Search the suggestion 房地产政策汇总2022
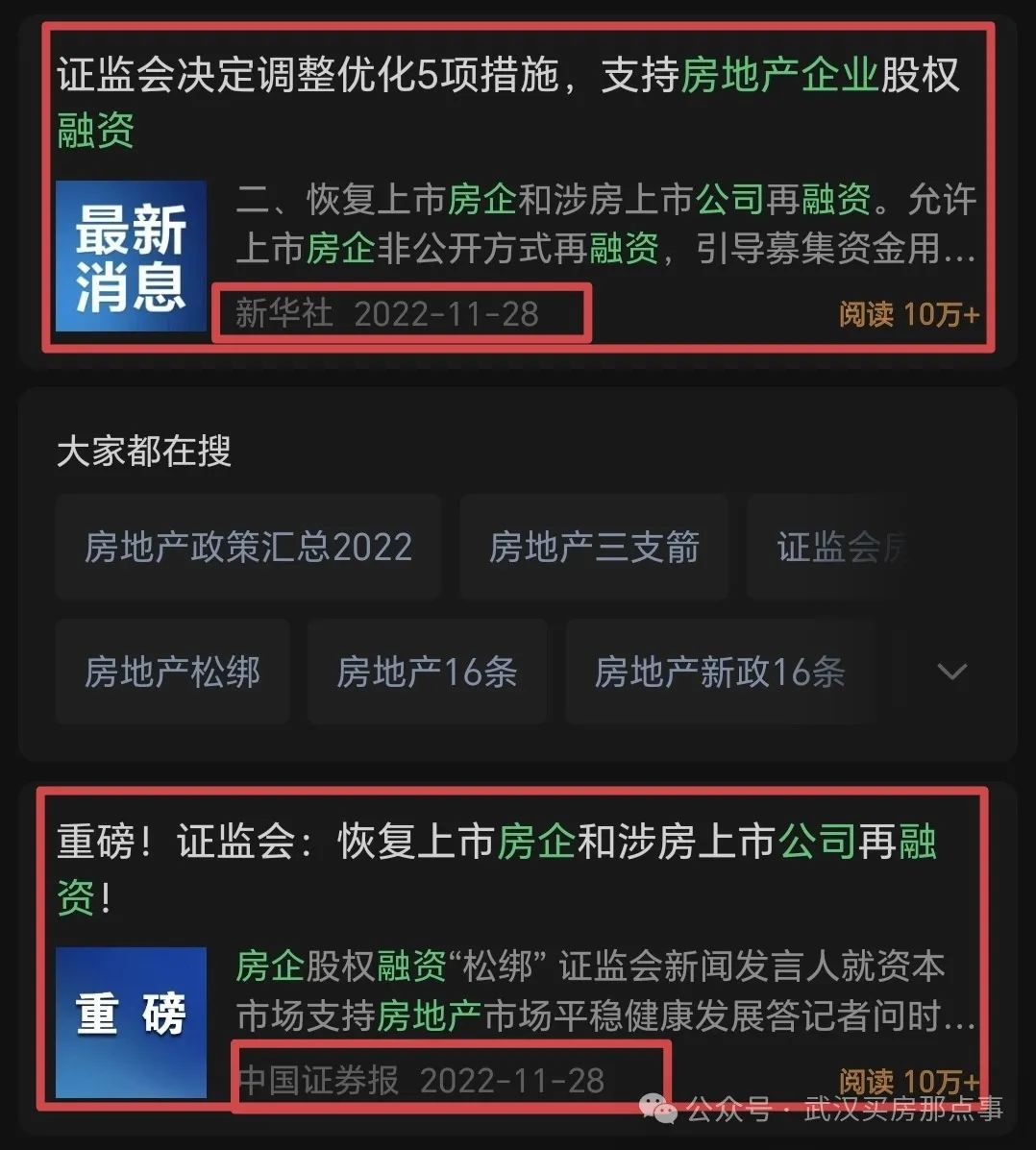The width and height of the screenshot is (1036, 1150). 248,548
